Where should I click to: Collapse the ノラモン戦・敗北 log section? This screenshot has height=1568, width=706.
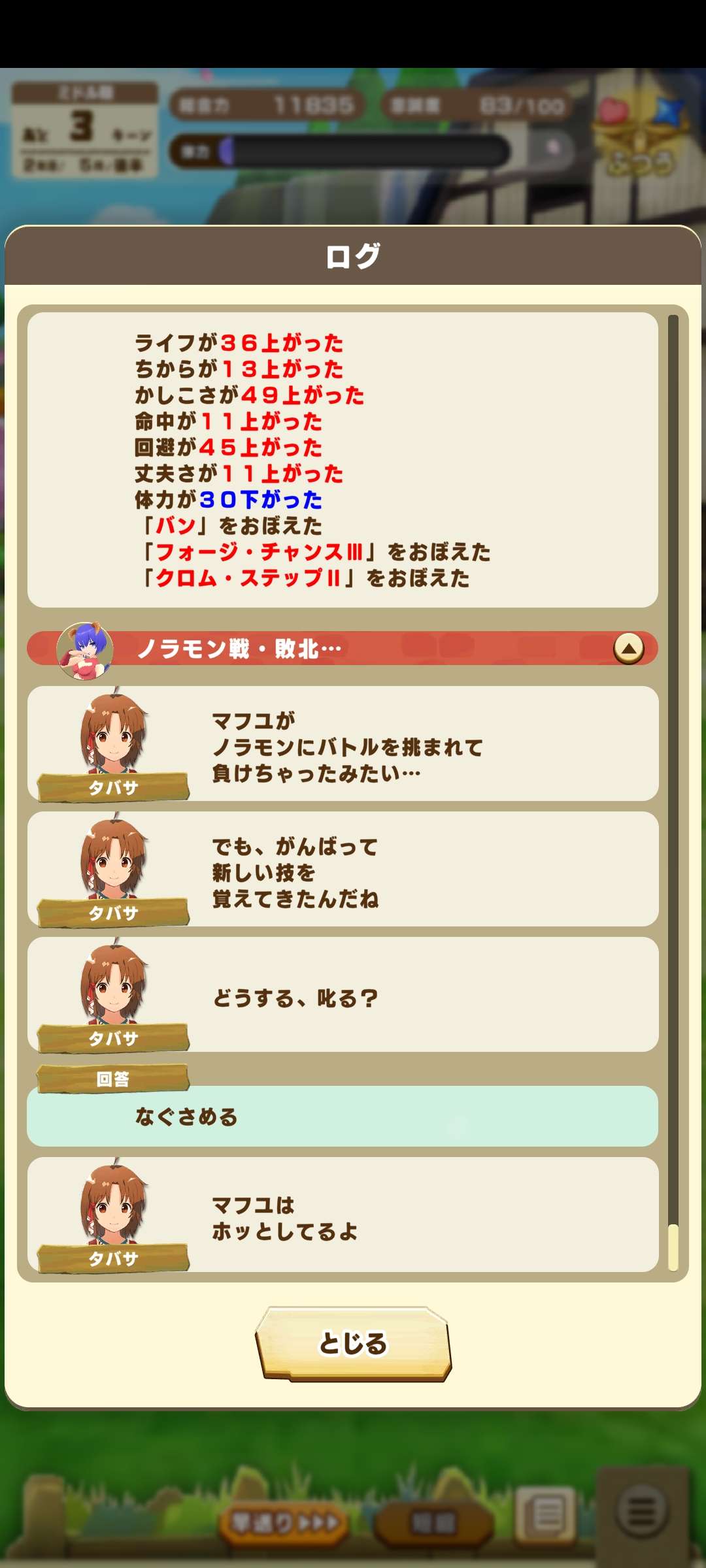coord(628,649)
